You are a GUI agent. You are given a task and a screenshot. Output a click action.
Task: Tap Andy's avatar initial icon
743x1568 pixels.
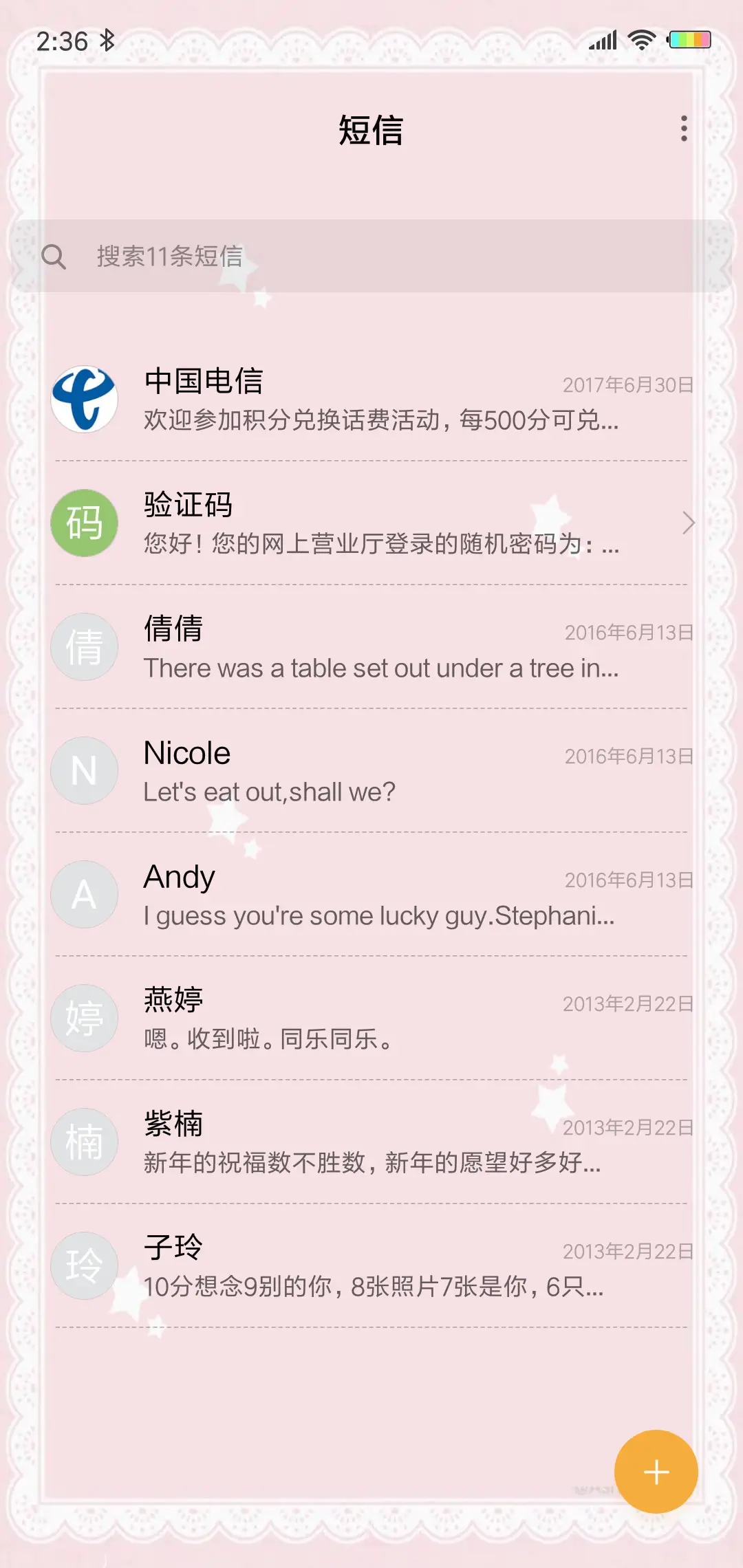tap(84, 894)
